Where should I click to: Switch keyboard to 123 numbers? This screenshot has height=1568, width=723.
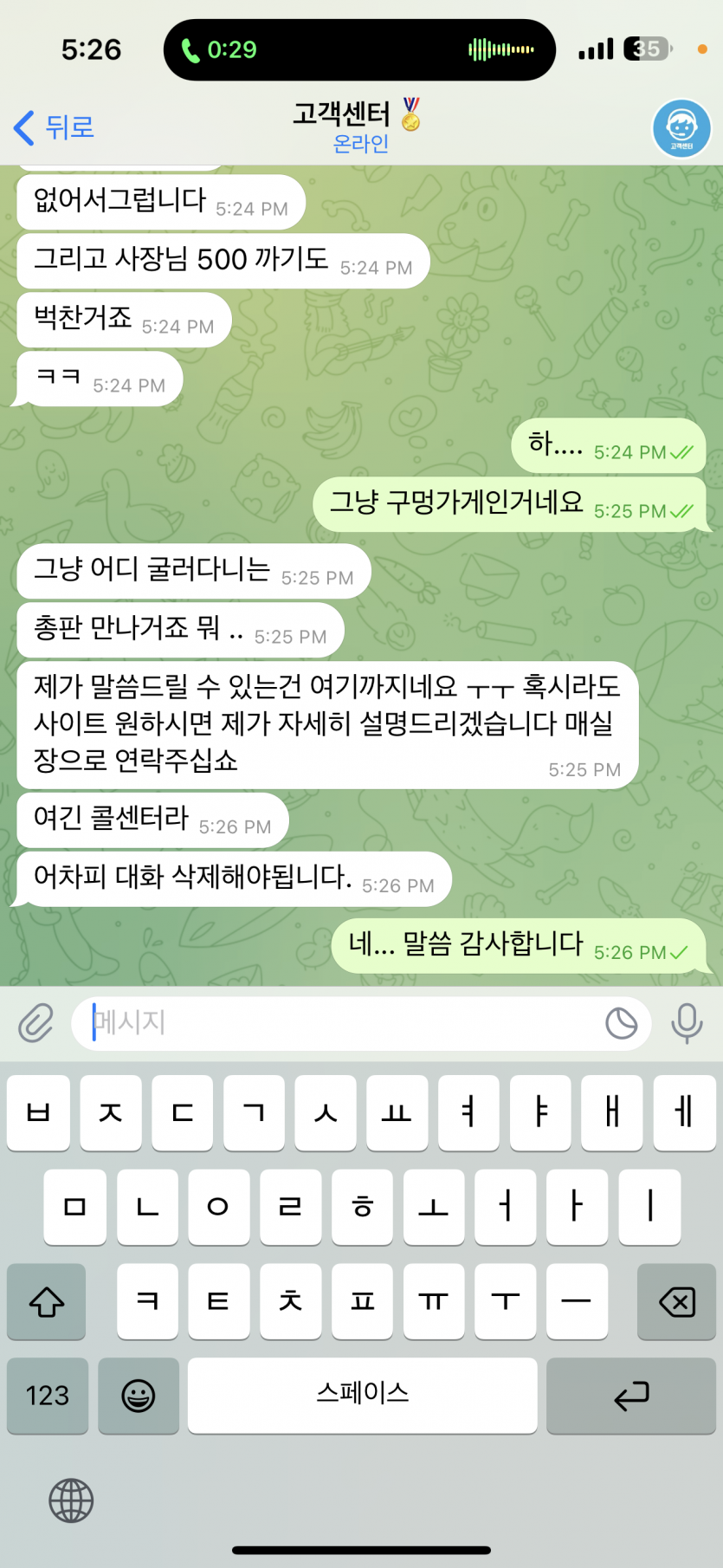[x=48, y=1395]
